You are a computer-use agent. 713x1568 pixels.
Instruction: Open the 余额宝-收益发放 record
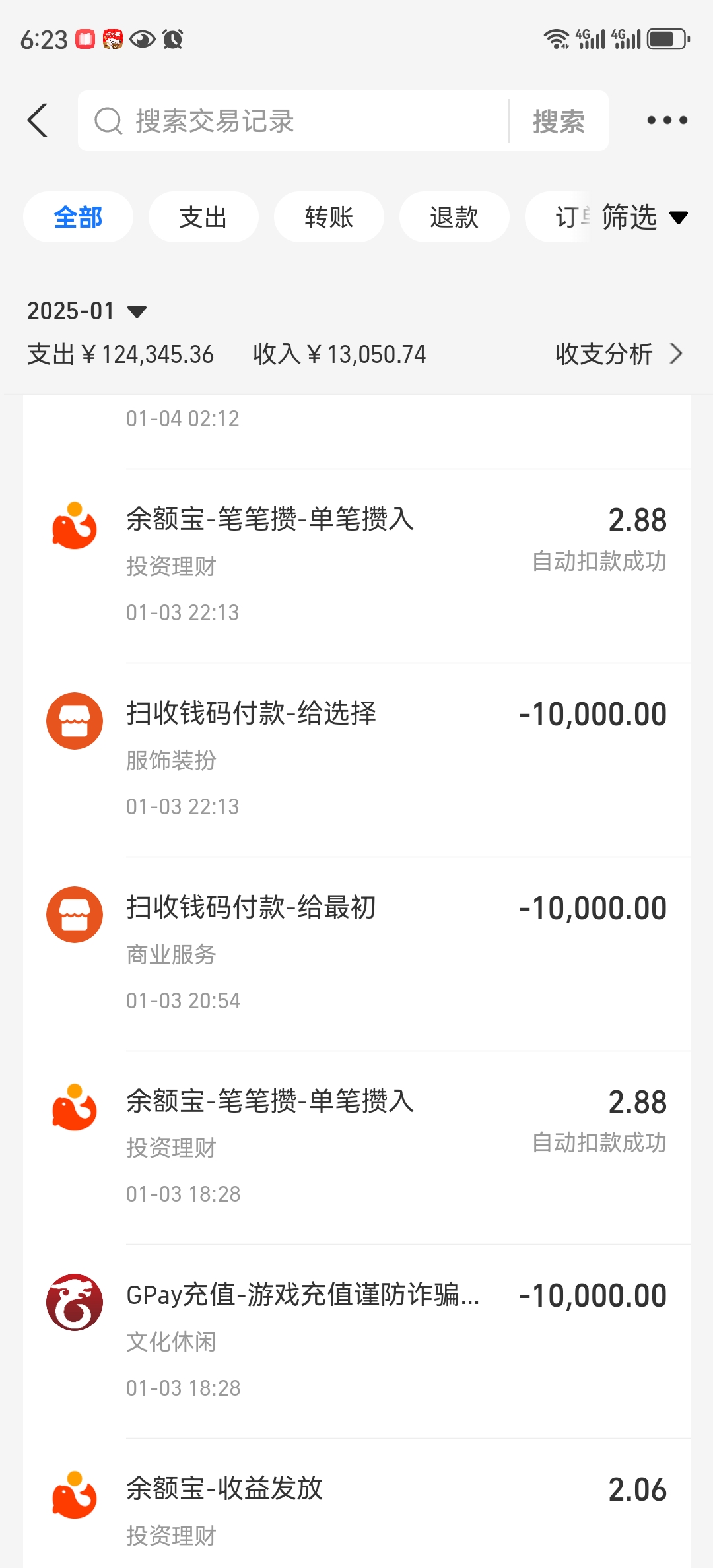[x=356, y=1504]
